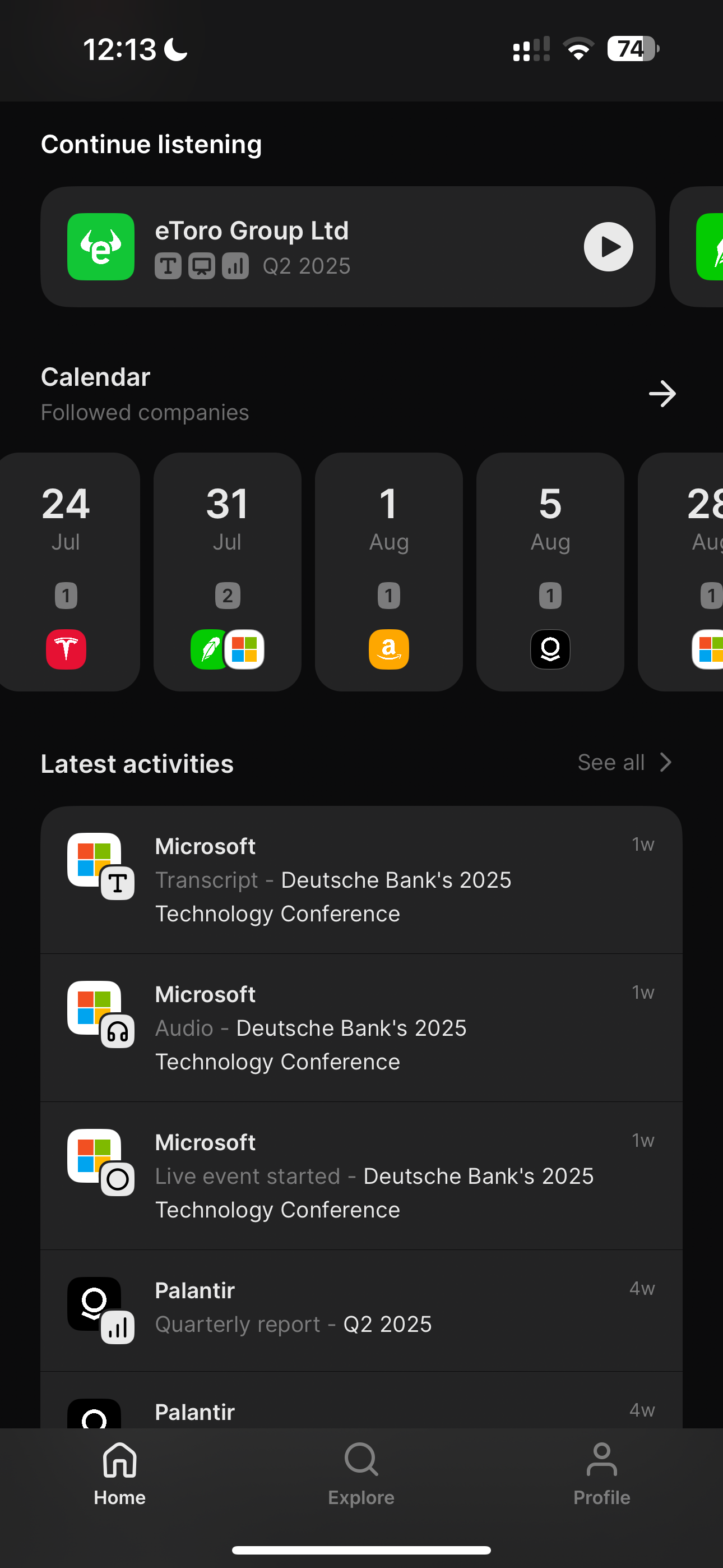Show the 5 Aug calendar entry
Screen dimensions: 723x1568
tap(550, 571)
